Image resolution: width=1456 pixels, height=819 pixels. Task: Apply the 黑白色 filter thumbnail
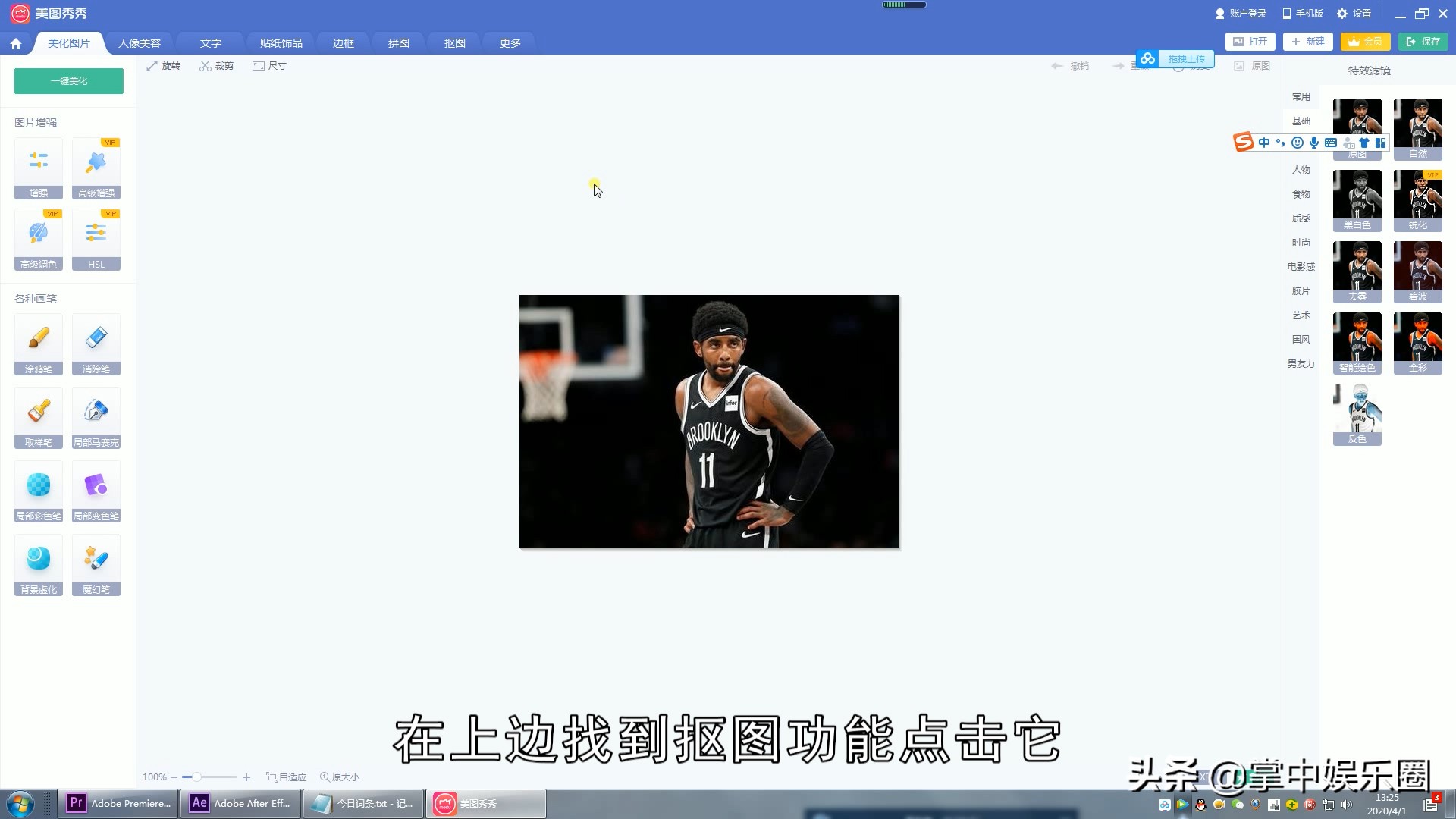coord(1357,200)
